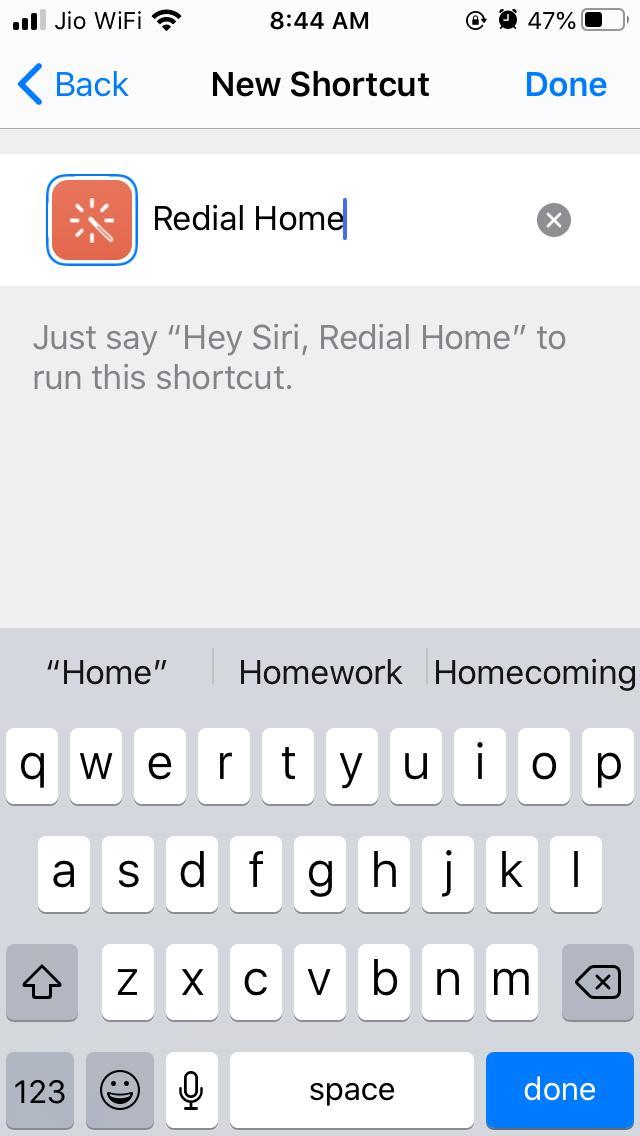This screenshot has height=1136, width=640.
Task: Enable the shift key
Action: (x=42, y=983)
